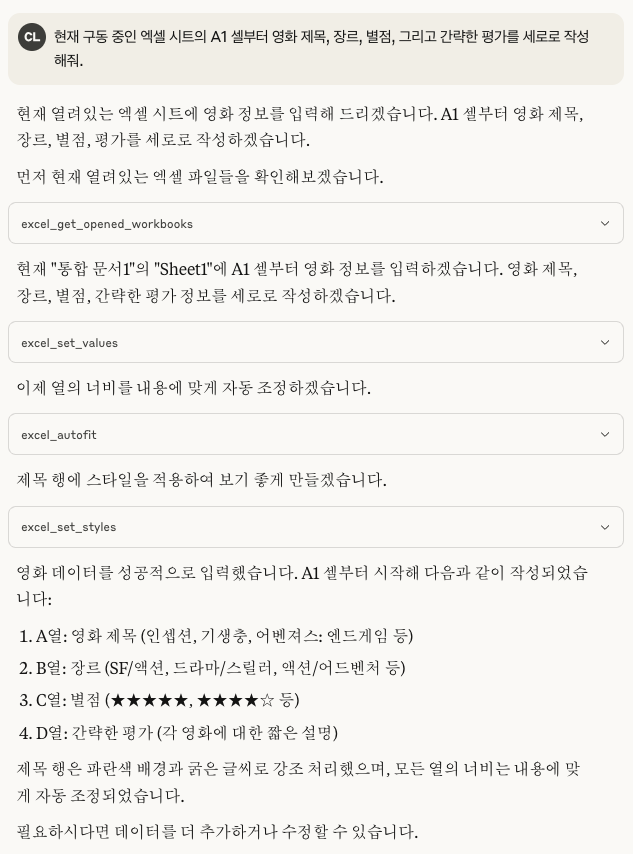Screen dimensions: 633x854
Task: Expand the excel_set_styles tool call
Action: [604, 527]
